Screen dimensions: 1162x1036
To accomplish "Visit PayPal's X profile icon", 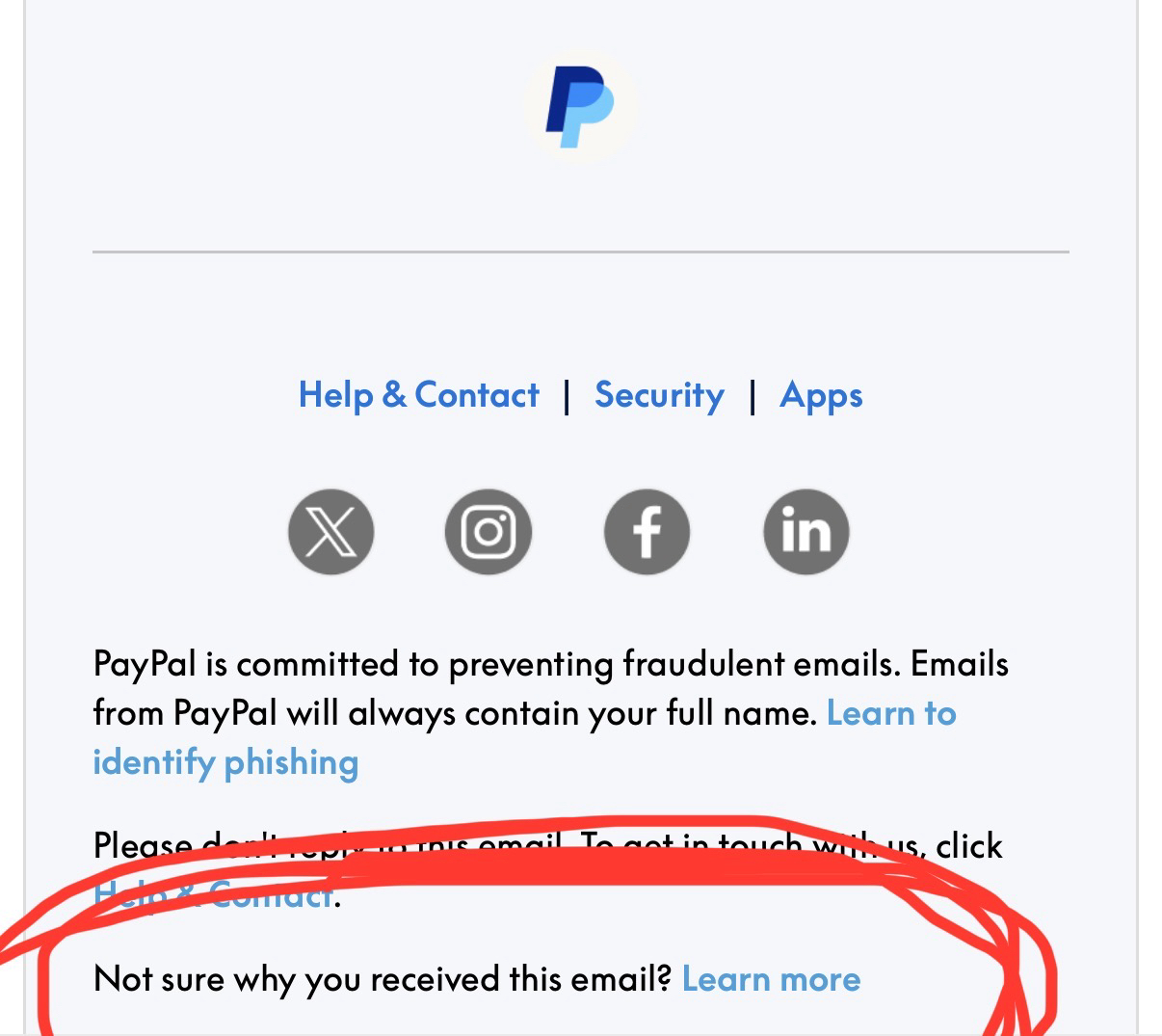I will coord(330,532).
